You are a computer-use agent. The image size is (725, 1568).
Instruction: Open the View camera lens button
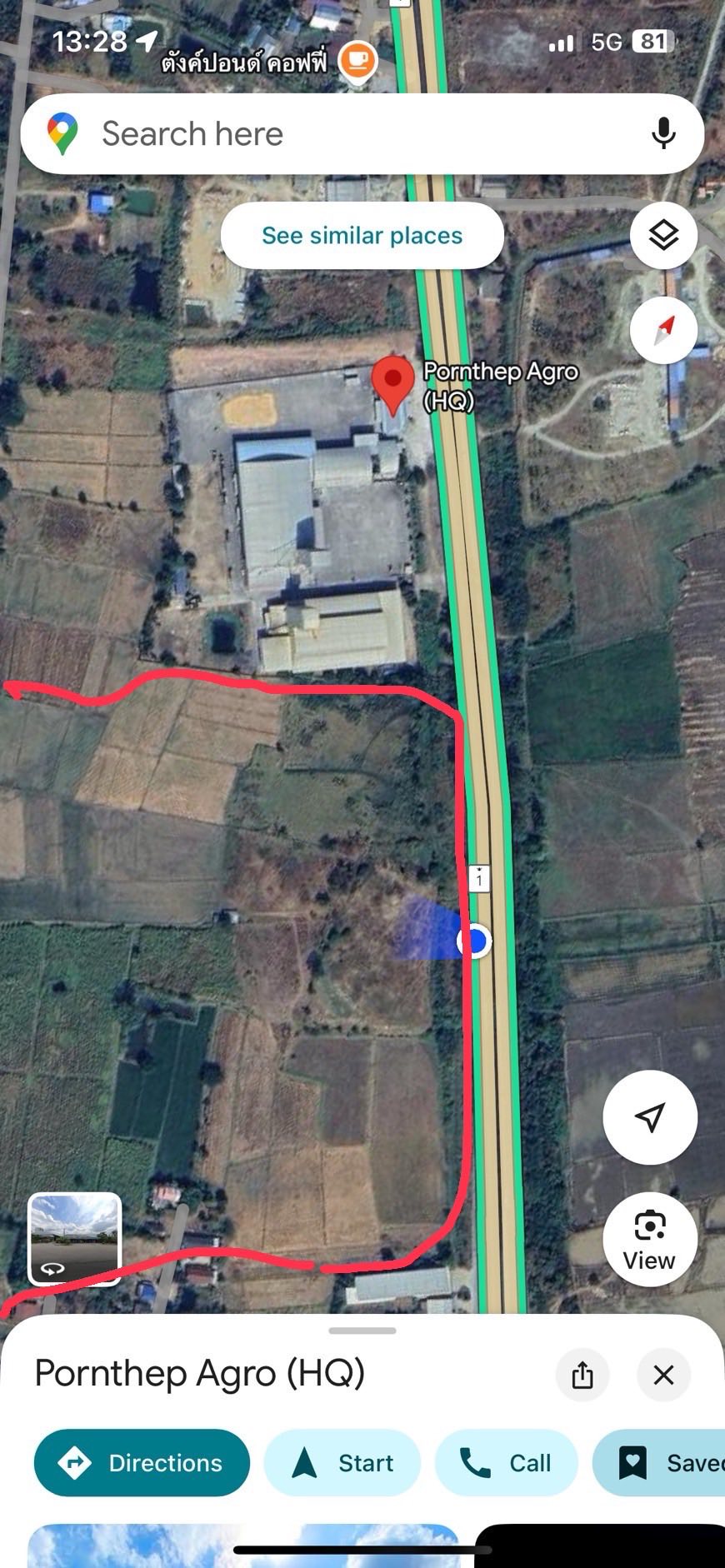coord(650,1240)
